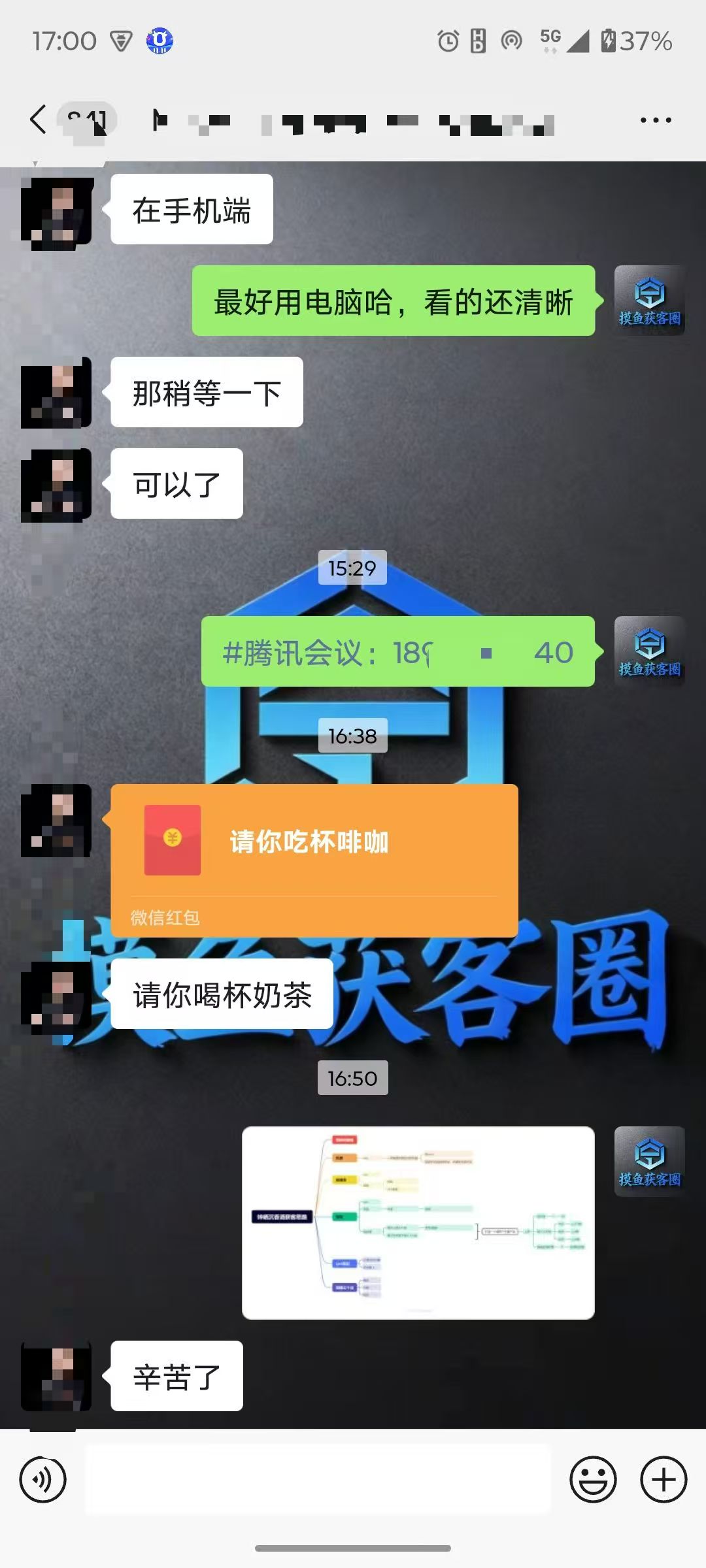Screen dimensions: 706x1568
Task: Tap the message text field
Action: coord(318,1480)
